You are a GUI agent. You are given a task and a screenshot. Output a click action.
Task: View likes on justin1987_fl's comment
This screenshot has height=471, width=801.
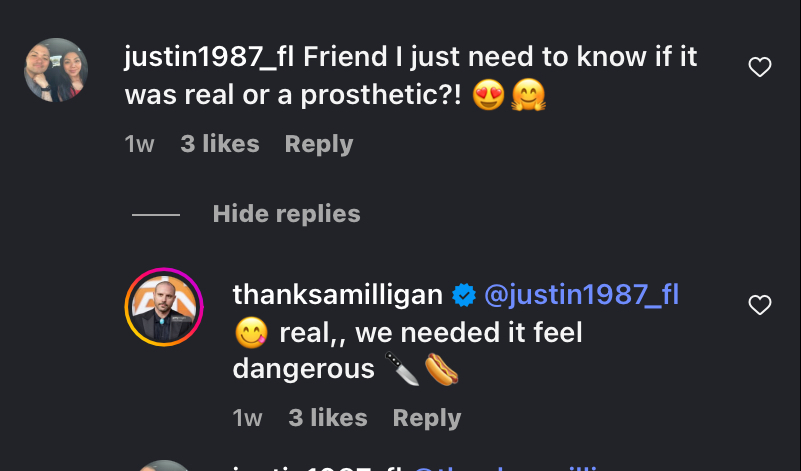(x=219, y=144)
